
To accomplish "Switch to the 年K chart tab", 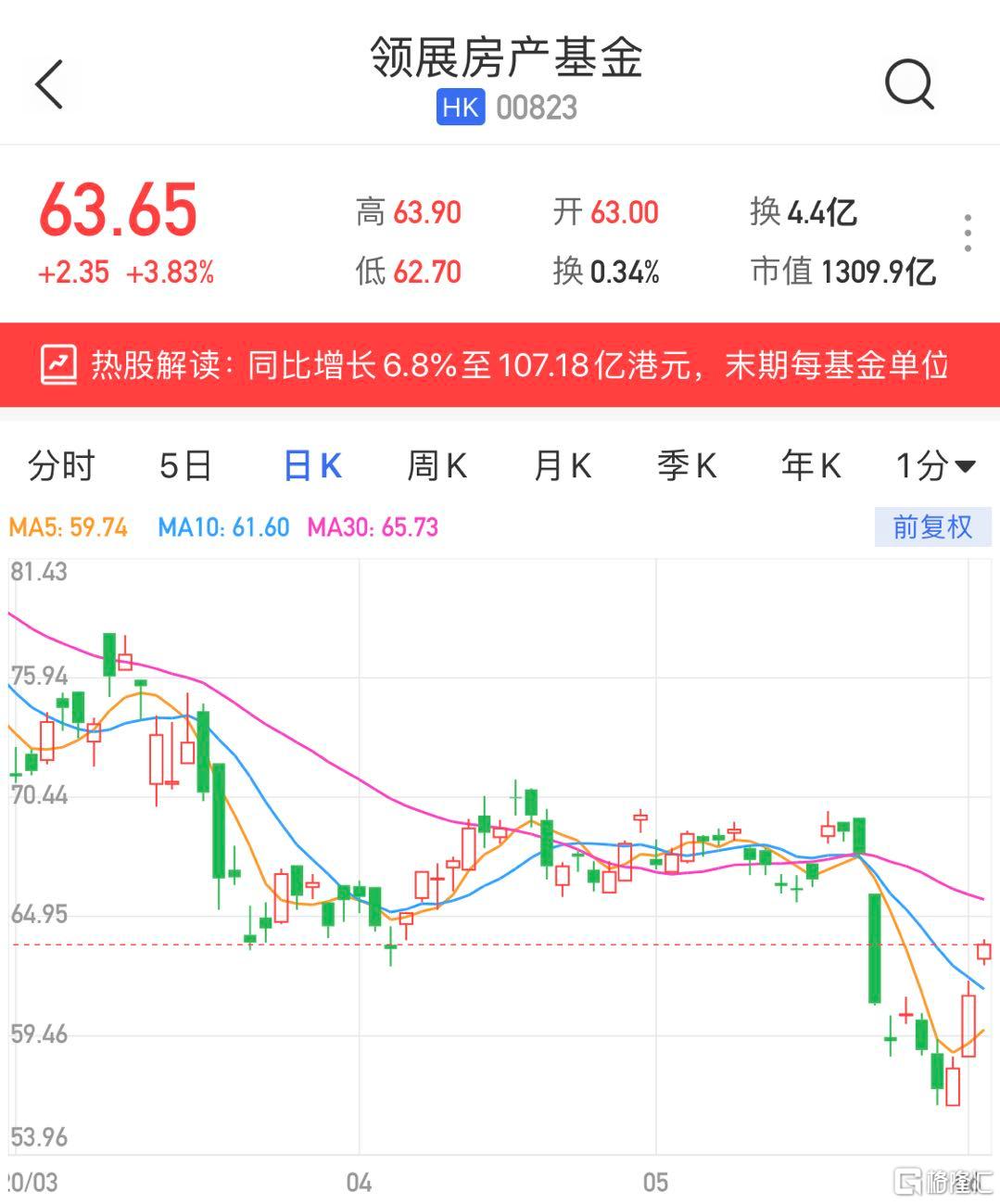I will pos(811,465).
